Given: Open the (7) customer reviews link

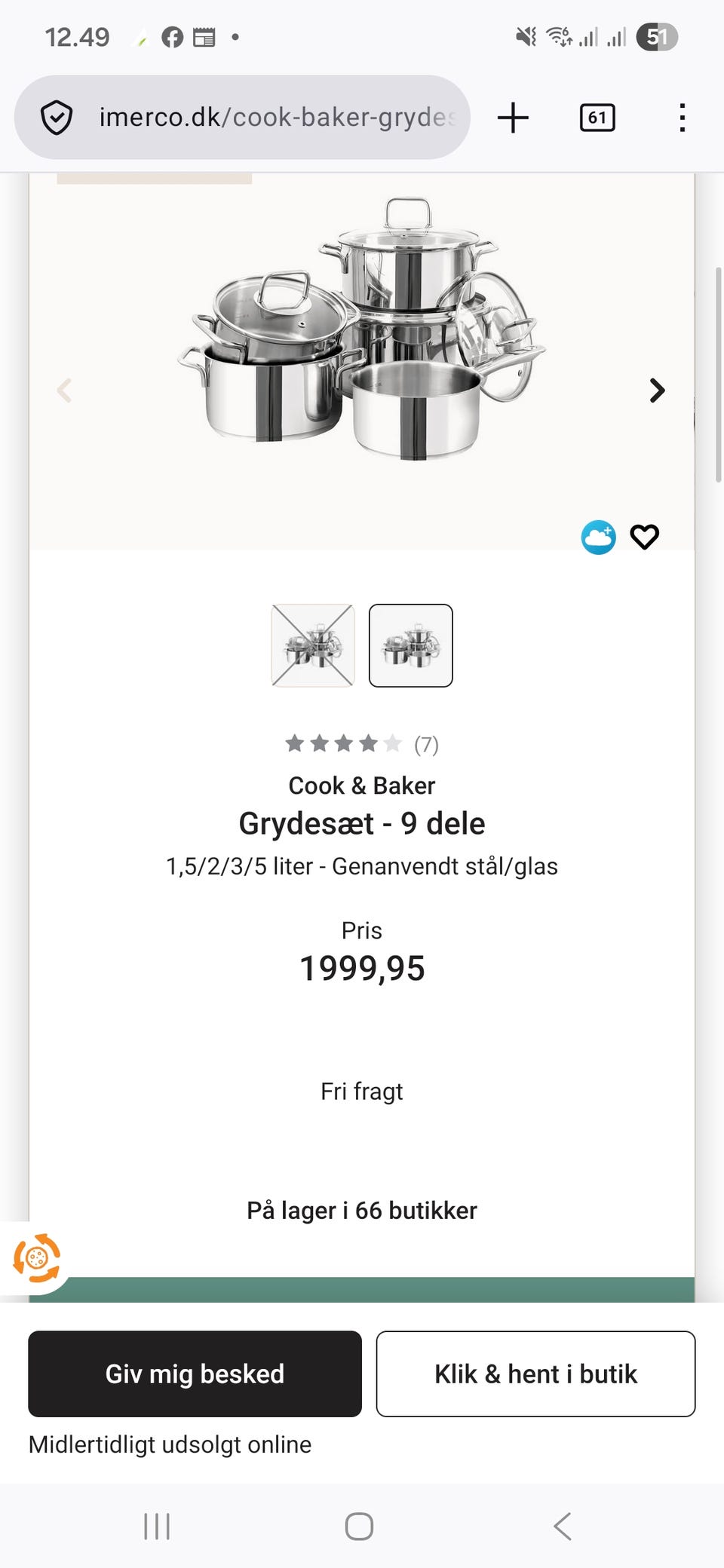Looking at the screenshot, I should pos(427,744).
